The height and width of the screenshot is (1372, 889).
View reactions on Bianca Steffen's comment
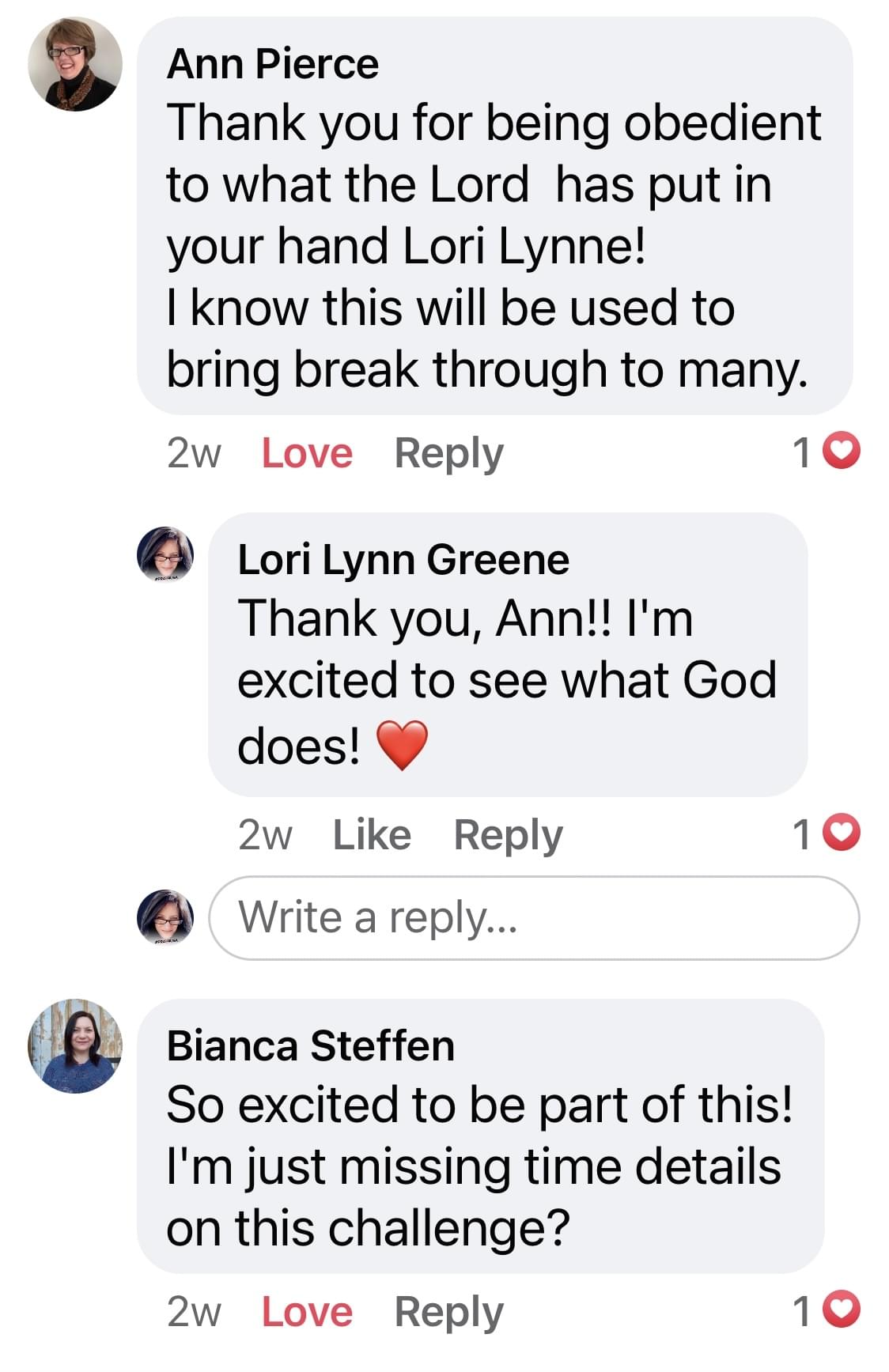(x=826, y=1310)
